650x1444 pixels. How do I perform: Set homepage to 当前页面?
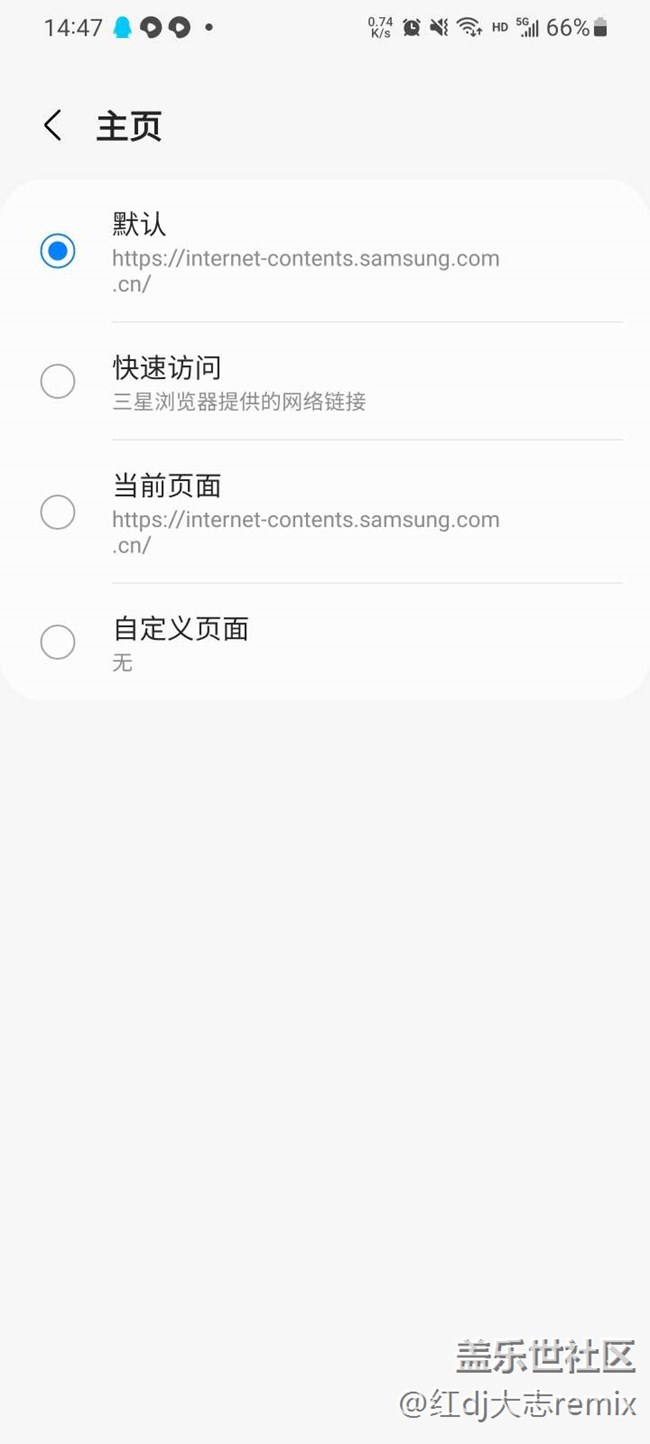pos(58,512)
